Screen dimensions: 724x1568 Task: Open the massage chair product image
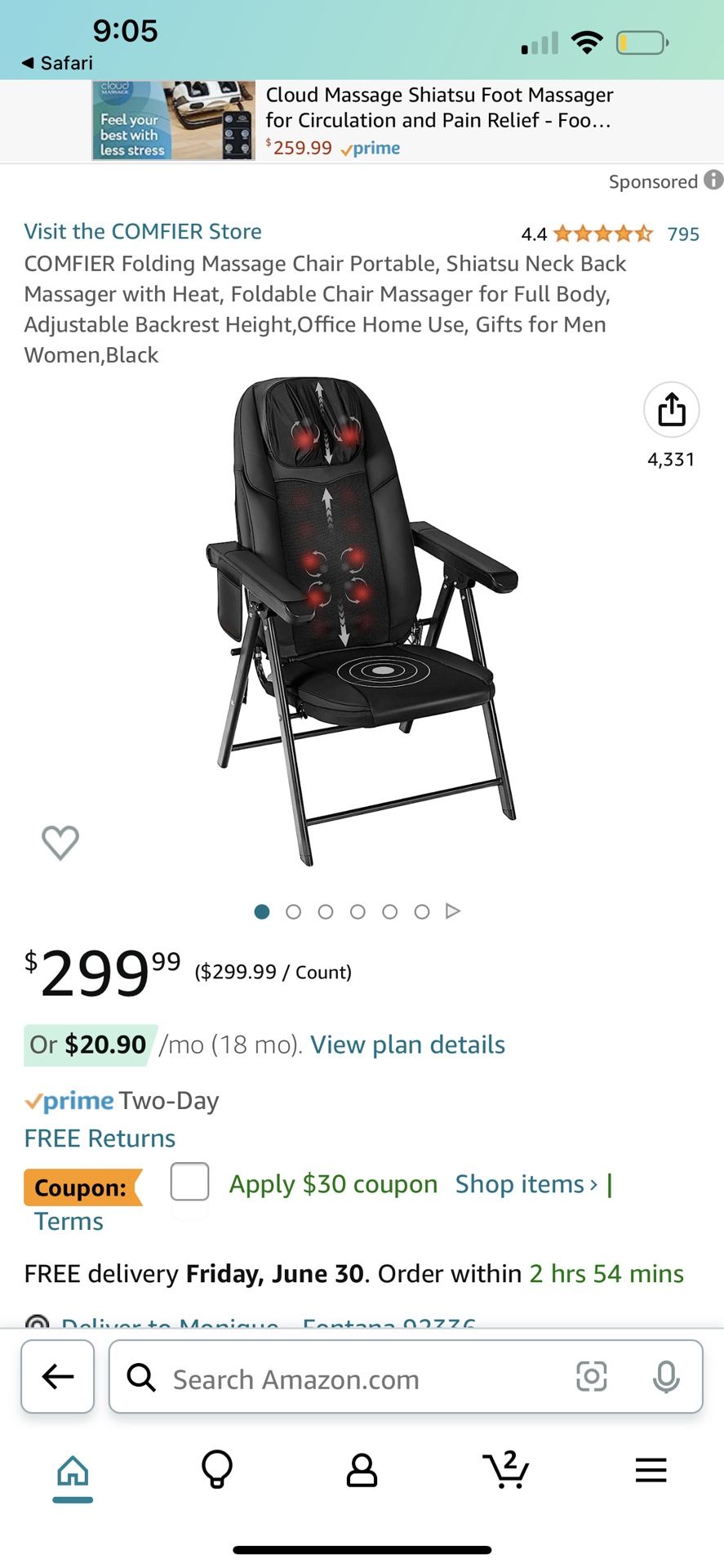tap(362, 621)
